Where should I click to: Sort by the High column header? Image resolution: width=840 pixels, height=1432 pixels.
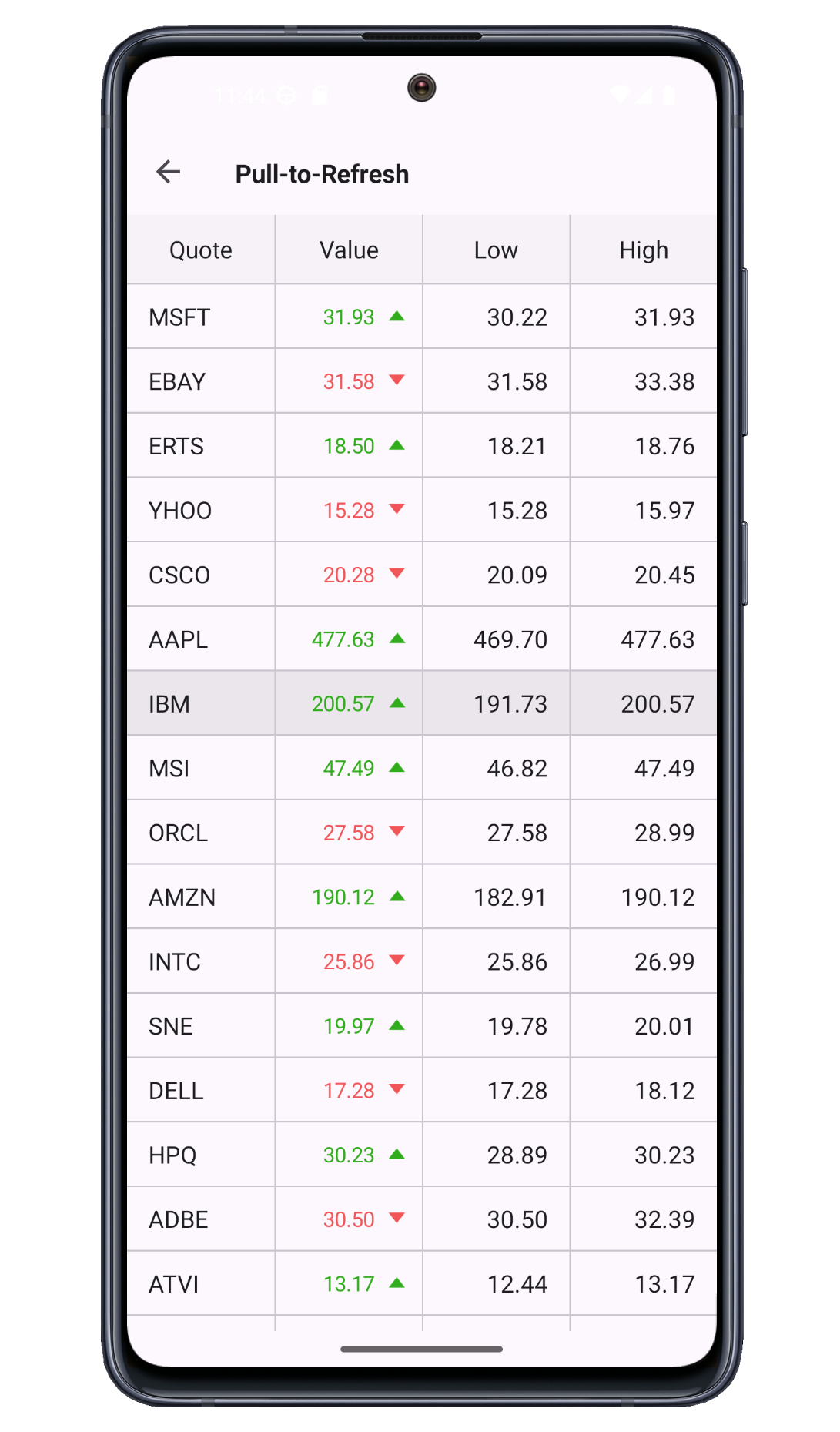tap(644, 250)
